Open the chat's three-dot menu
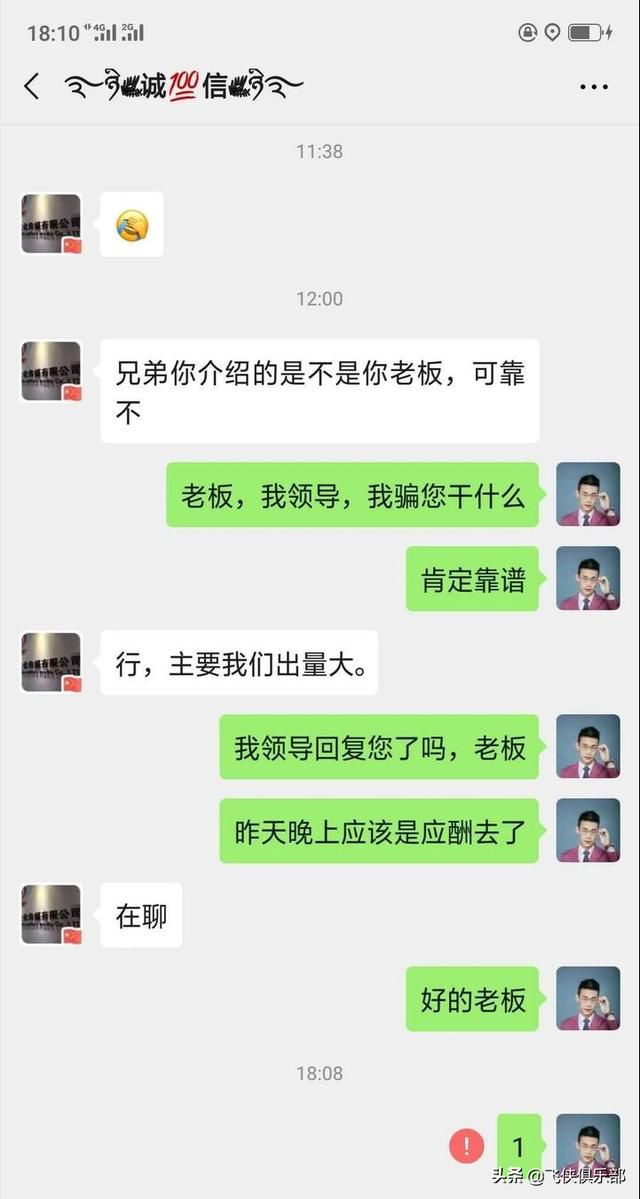The width and height of the screenshot is (640, 1199). tap(593, 87)
